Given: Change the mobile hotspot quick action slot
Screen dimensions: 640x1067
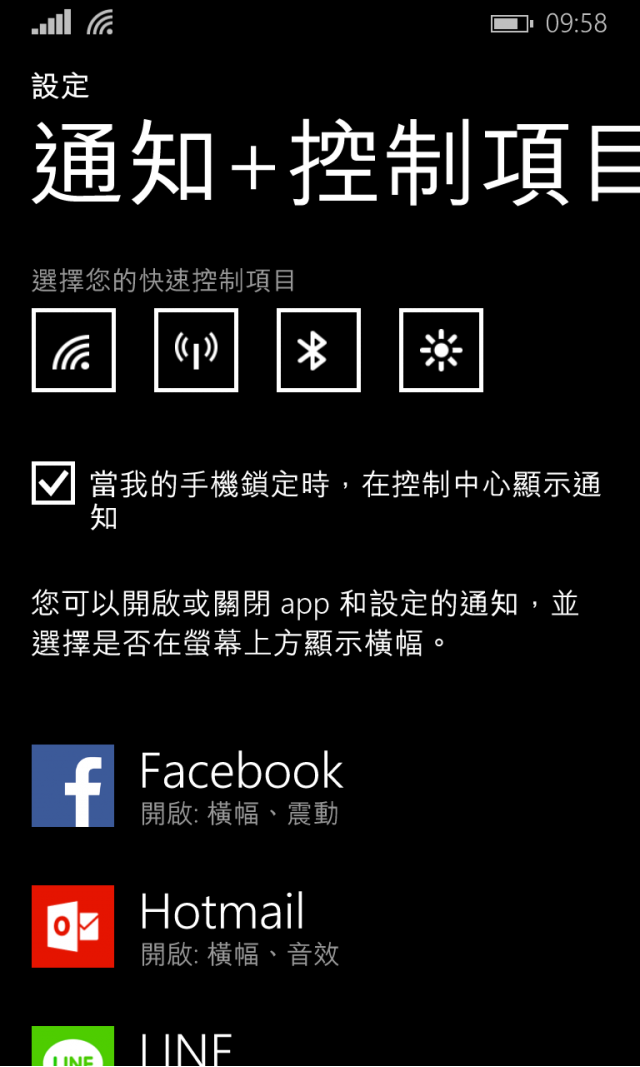Looking at the screenshot, I should tap(196, 350).
